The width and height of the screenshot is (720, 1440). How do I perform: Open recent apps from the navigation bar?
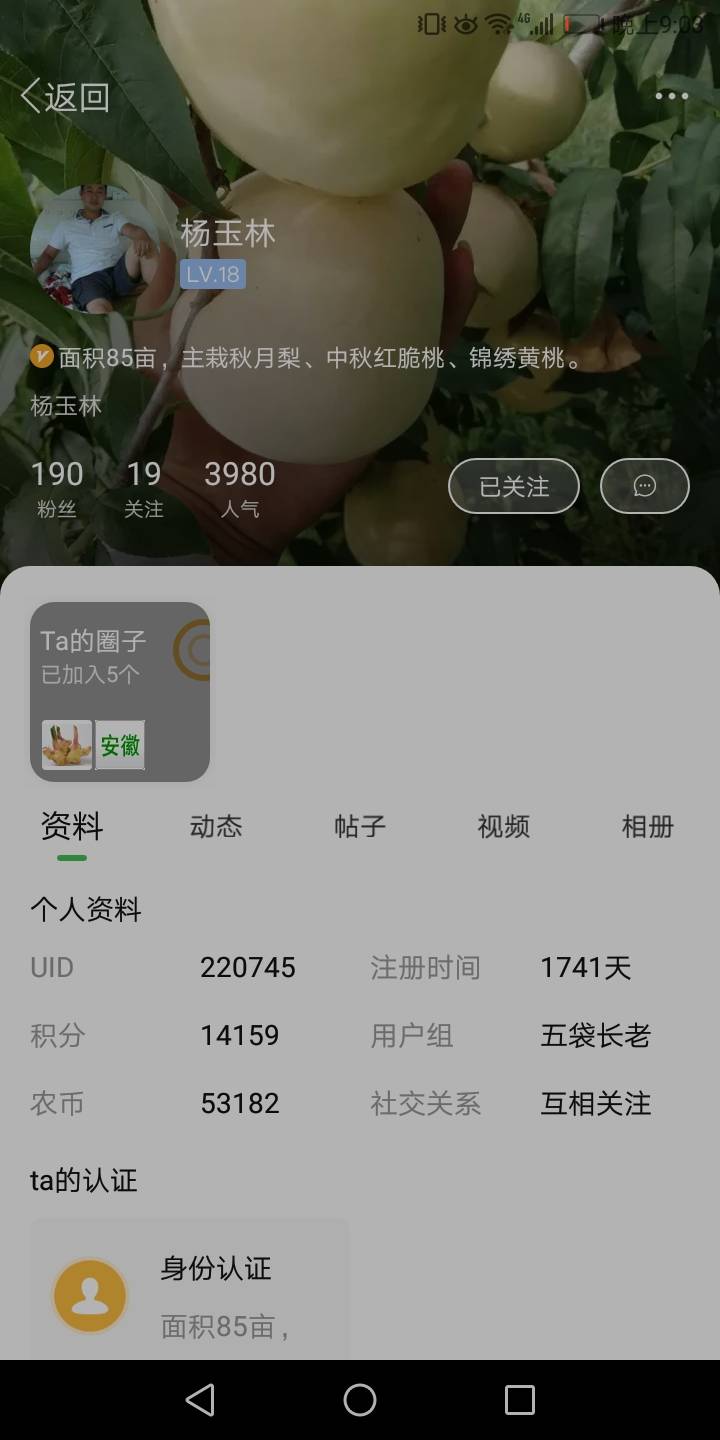tap(520, 1400)
